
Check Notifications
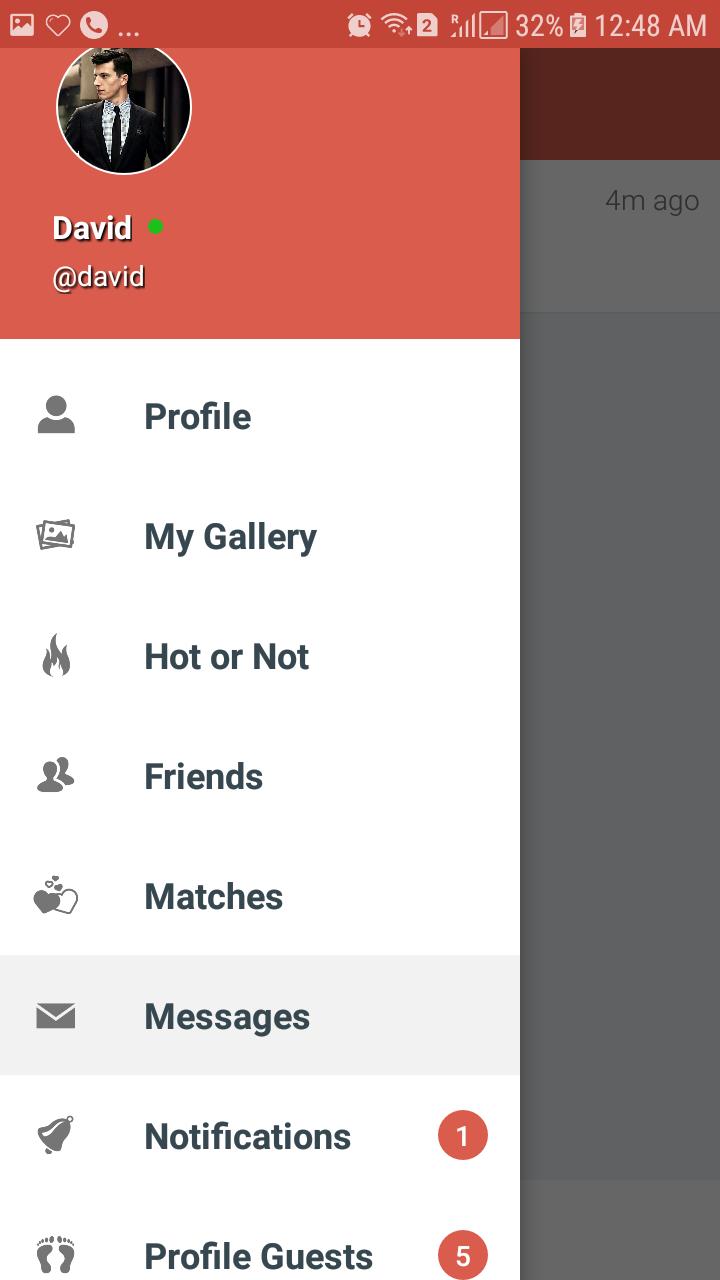point(247,1137)
